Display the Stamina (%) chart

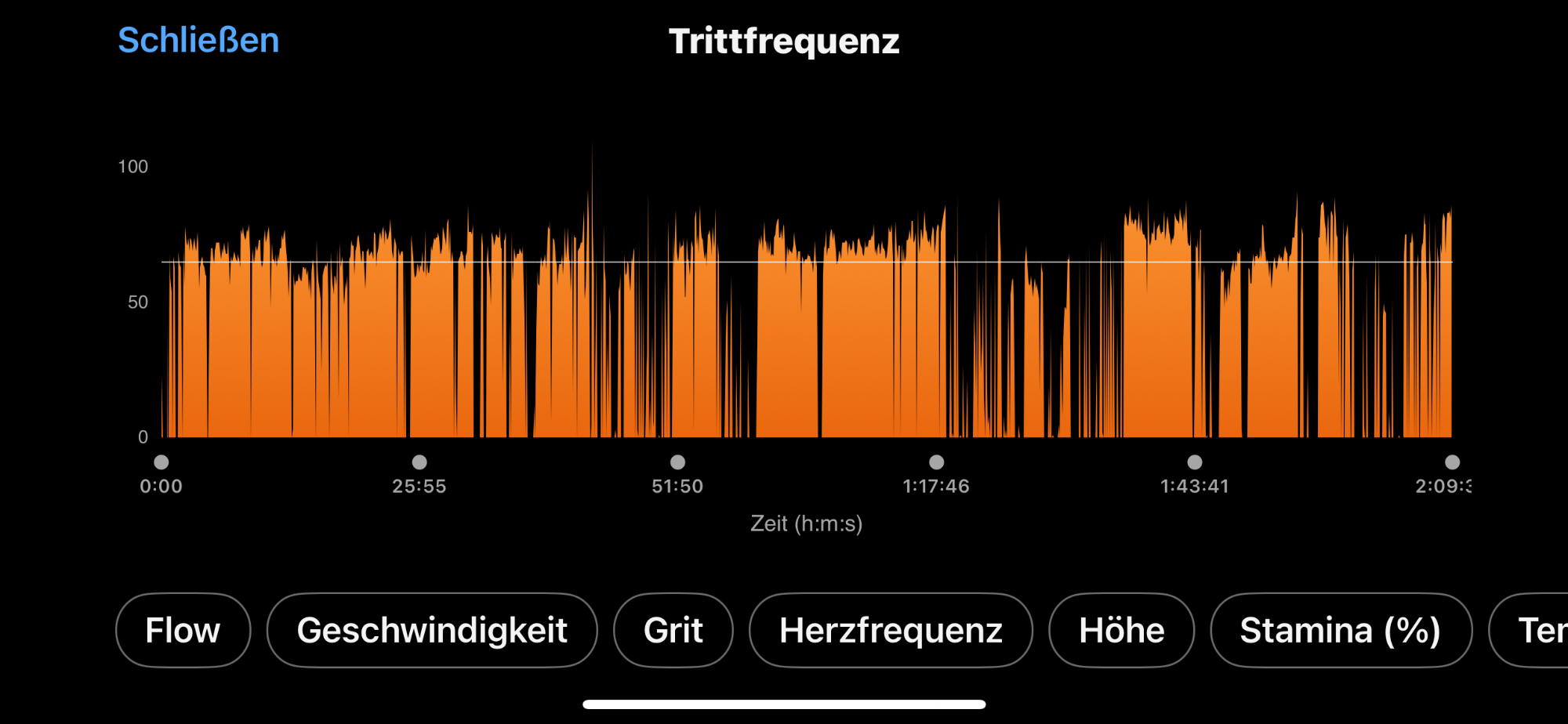coord(1341,630)
